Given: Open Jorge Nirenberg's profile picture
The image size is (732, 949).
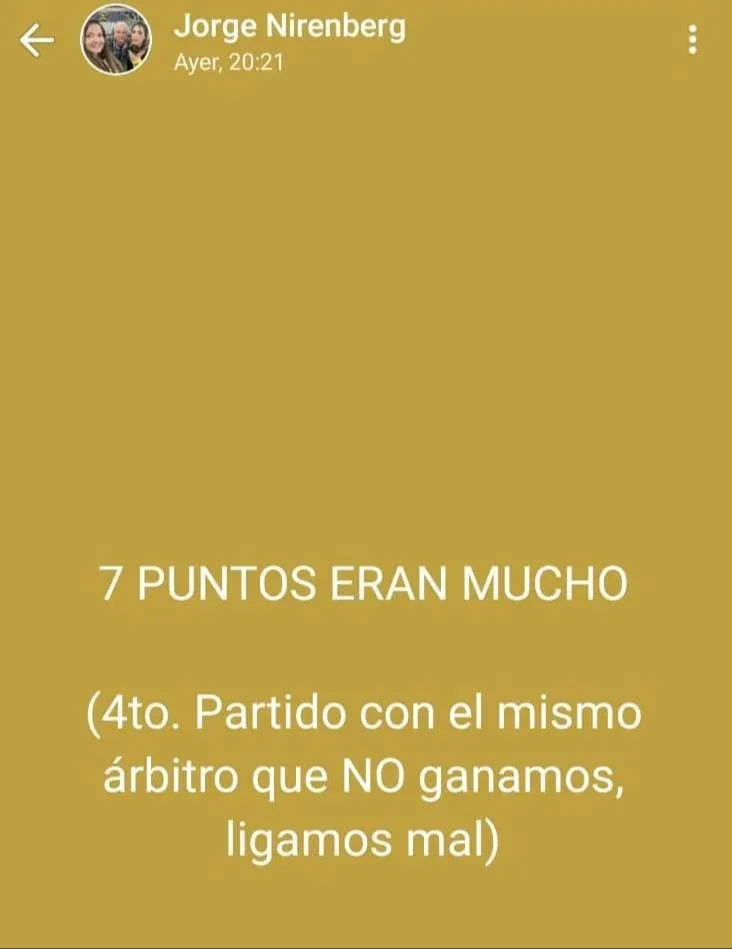Looking at the screenshot, I should tap(116, 40).
